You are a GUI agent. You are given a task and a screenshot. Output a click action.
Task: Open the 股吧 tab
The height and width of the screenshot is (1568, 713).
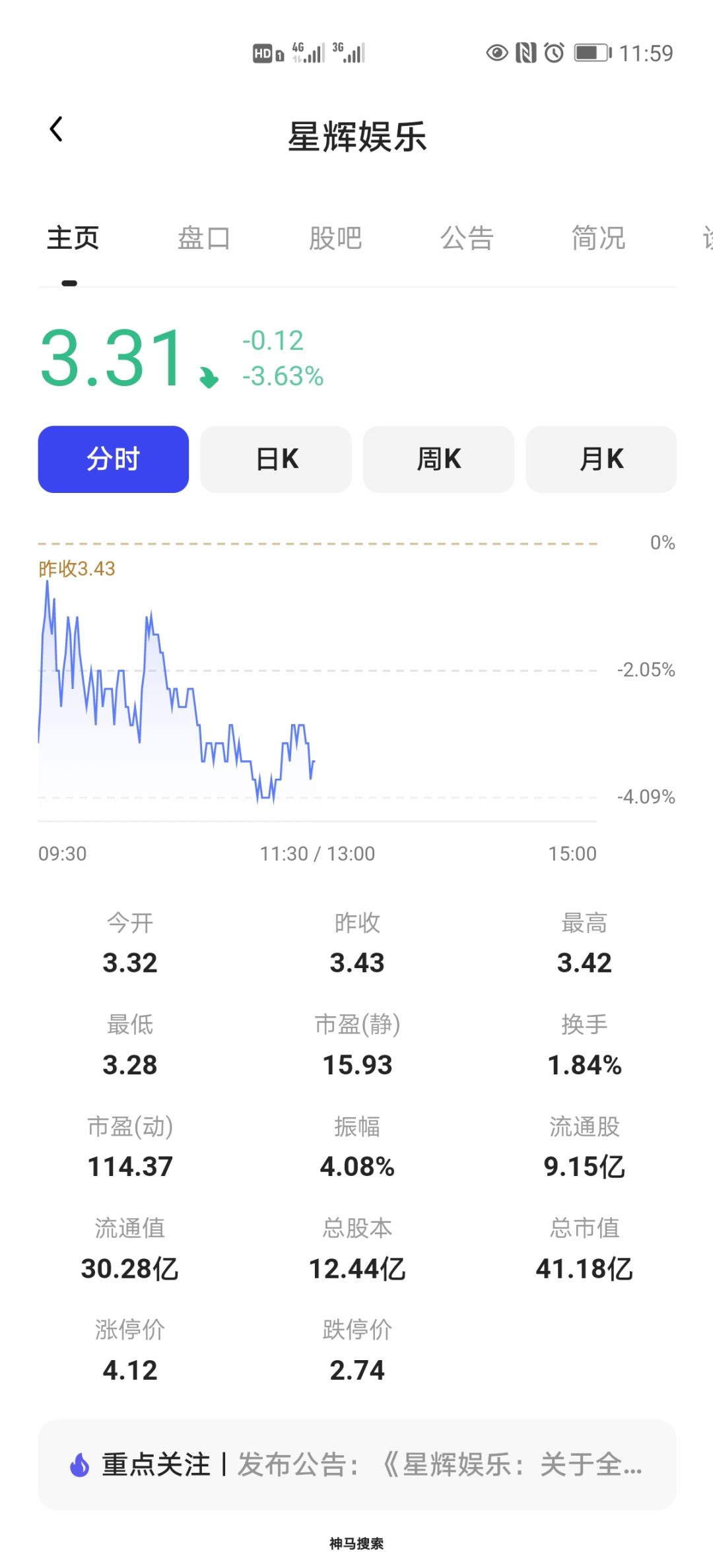pos(335,238)
